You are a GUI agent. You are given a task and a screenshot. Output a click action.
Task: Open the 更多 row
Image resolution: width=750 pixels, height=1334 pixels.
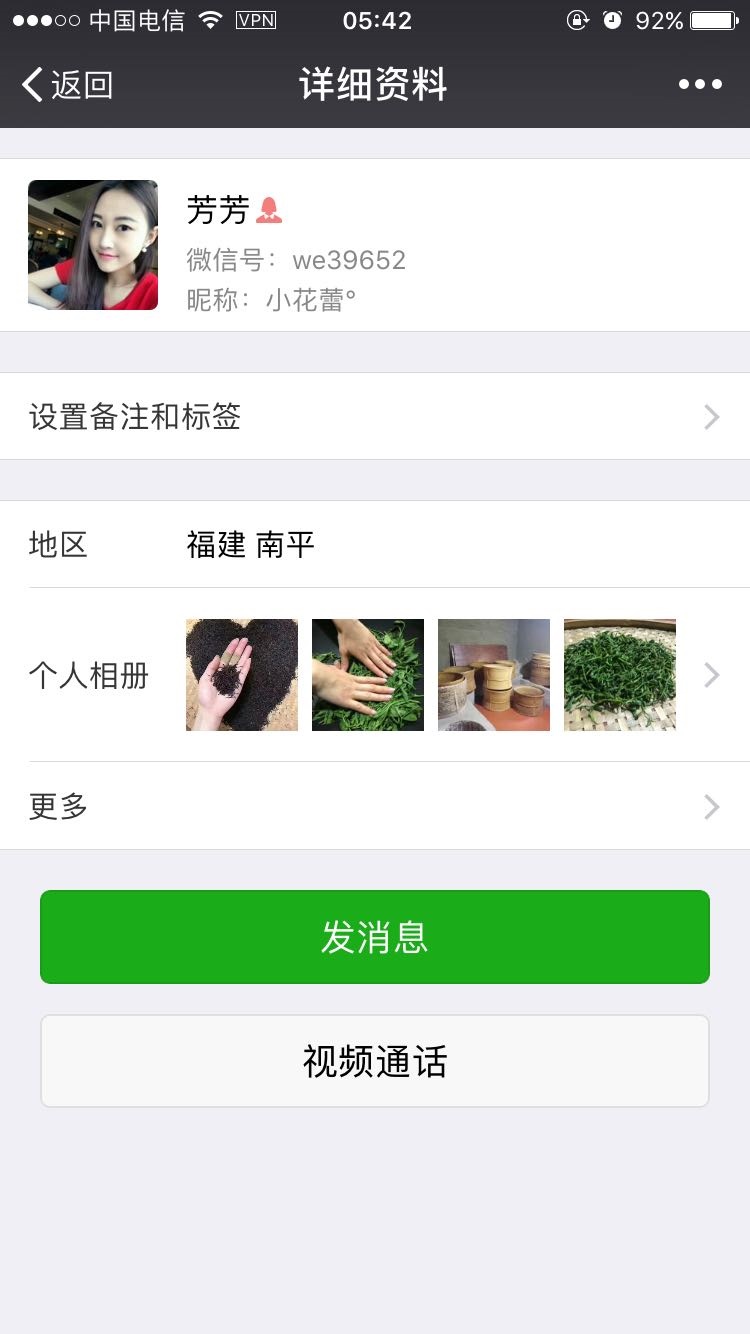[x=375, y=806]
